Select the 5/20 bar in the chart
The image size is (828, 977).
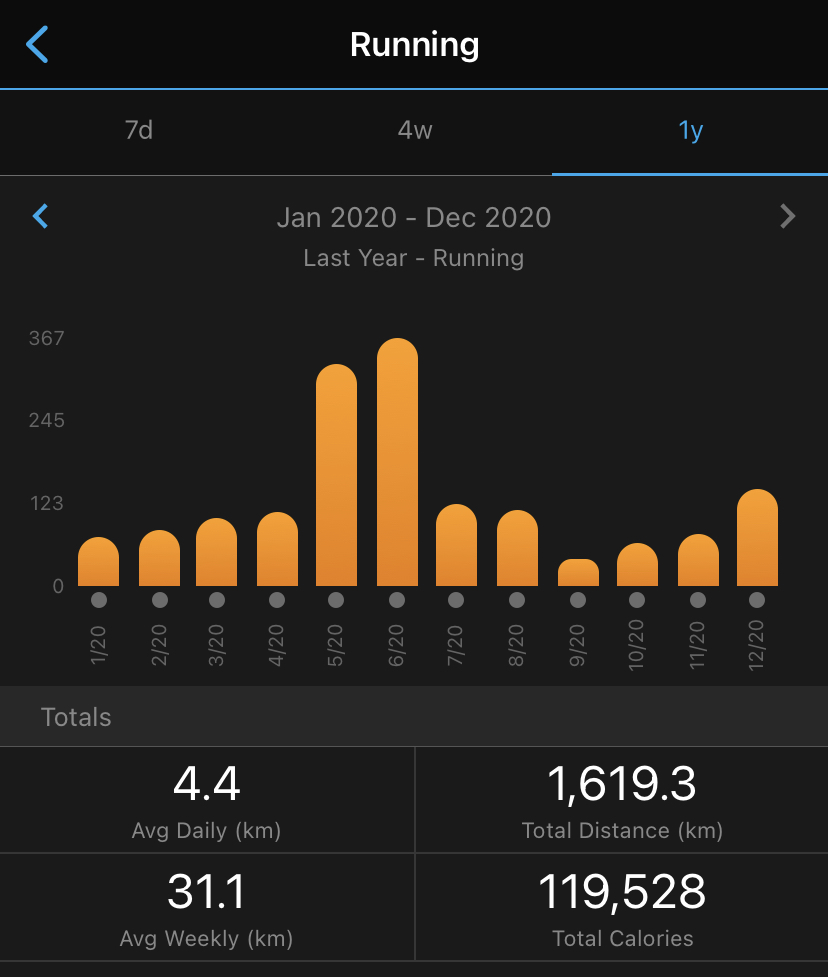pos(336,476)
